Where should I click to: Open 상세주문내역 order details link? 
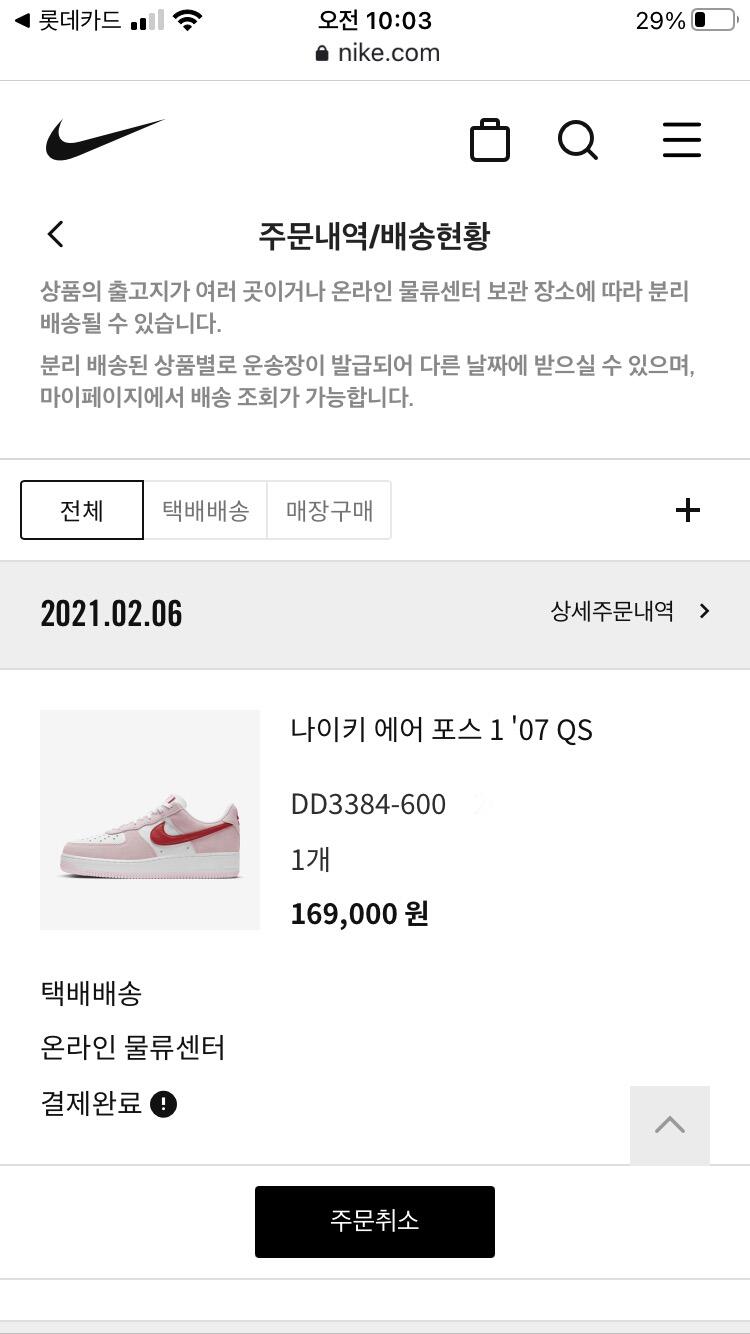630,611
